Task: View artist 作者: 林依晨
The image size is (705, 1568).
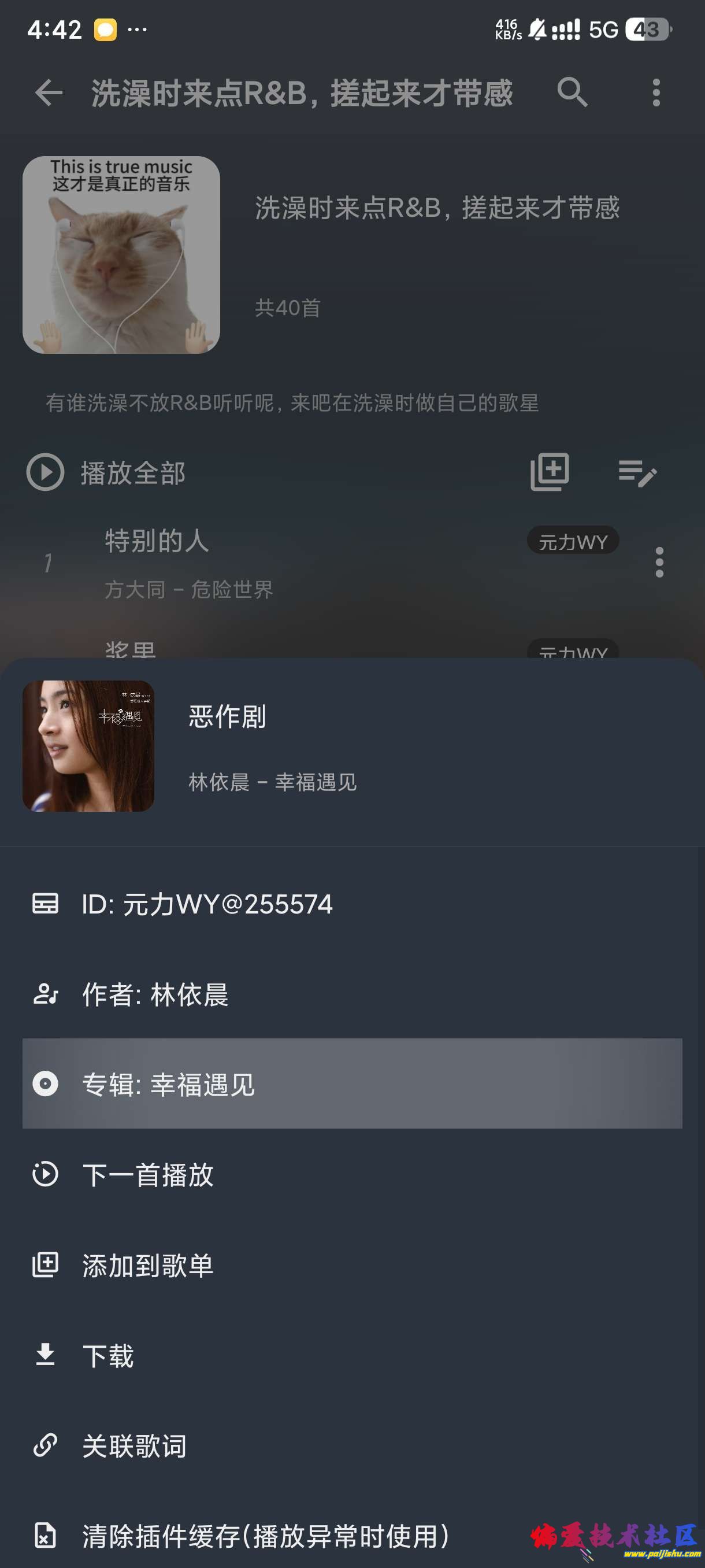Action: coord(351,994)
